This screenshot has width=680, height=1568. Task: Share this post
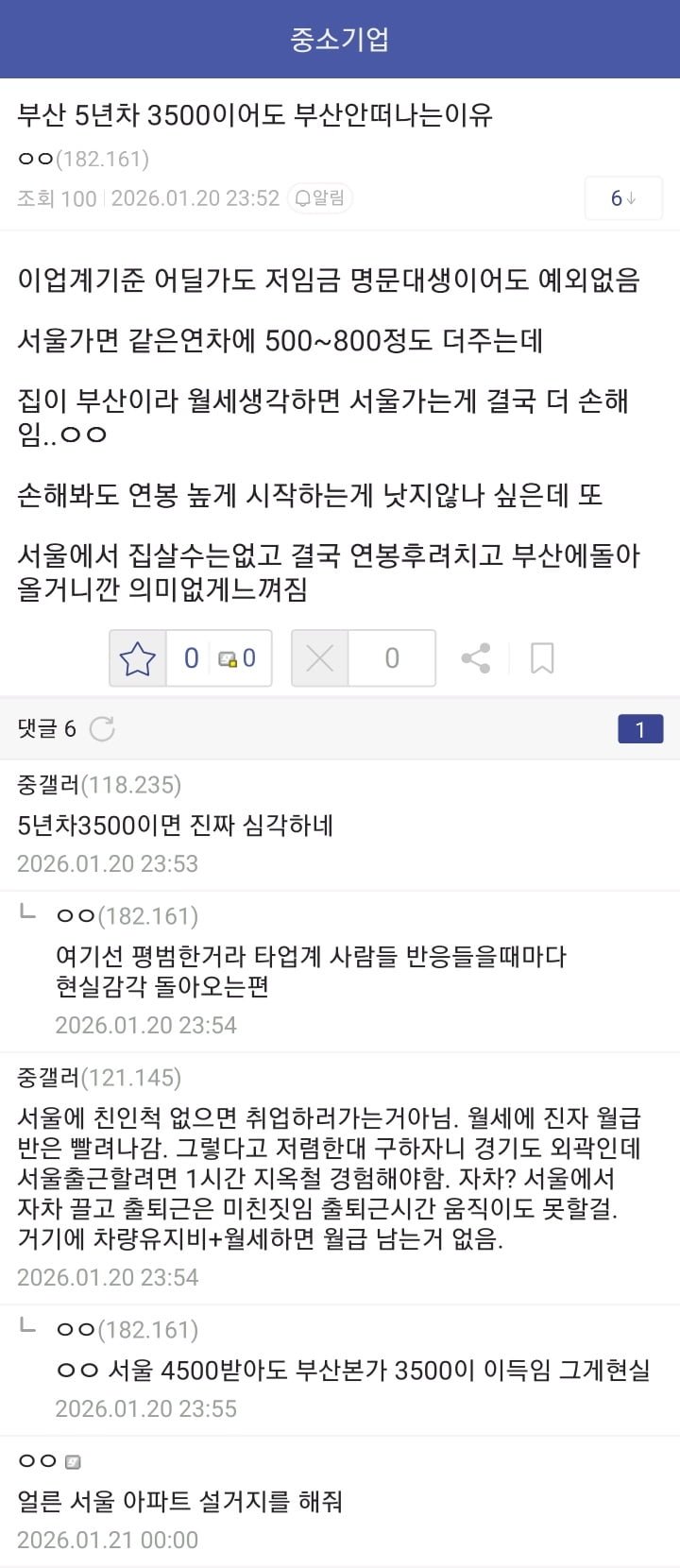(475, 658)
